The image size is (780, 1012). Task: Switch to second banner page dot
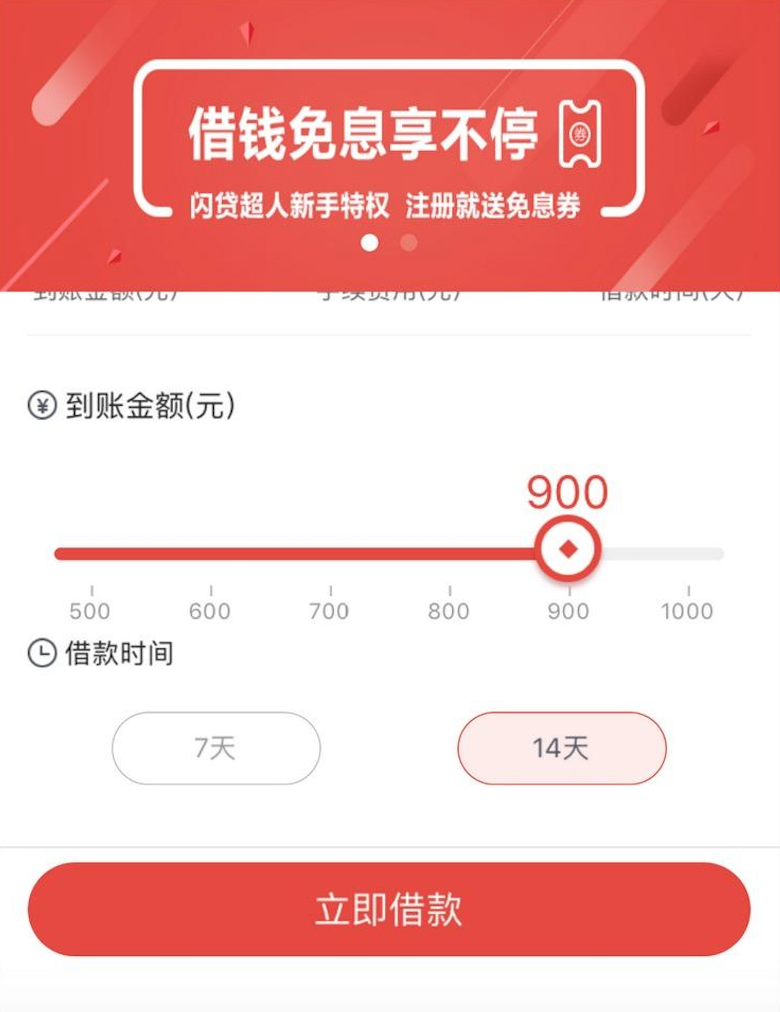408,242
